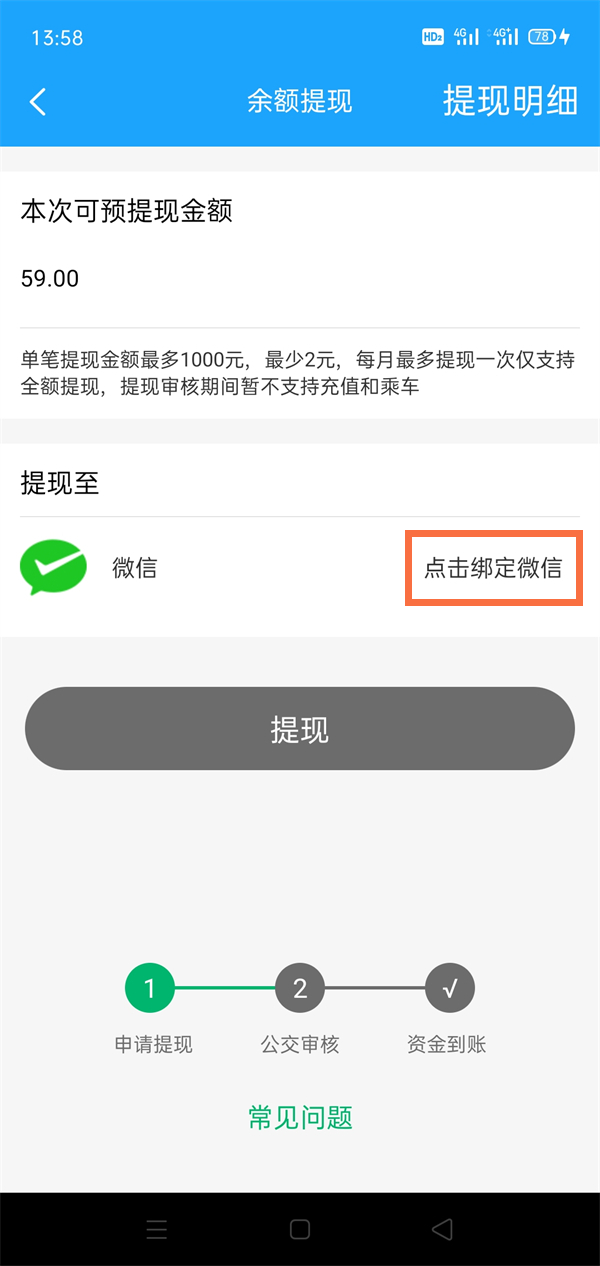Tap 点击绑定微信 to bind WeChat
600x1266 pixels.
point(493,568)
